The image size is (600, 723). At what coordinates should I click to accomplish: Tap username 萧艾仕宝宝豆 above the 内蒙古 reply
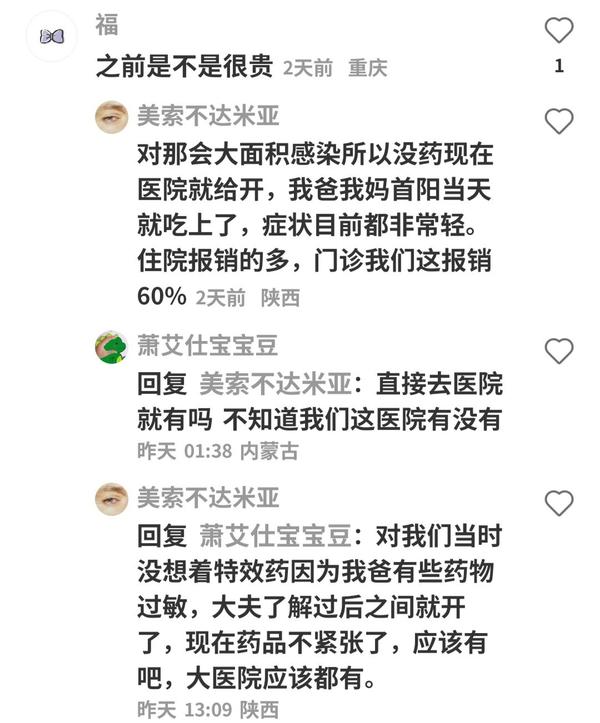(x=207, y=346)
